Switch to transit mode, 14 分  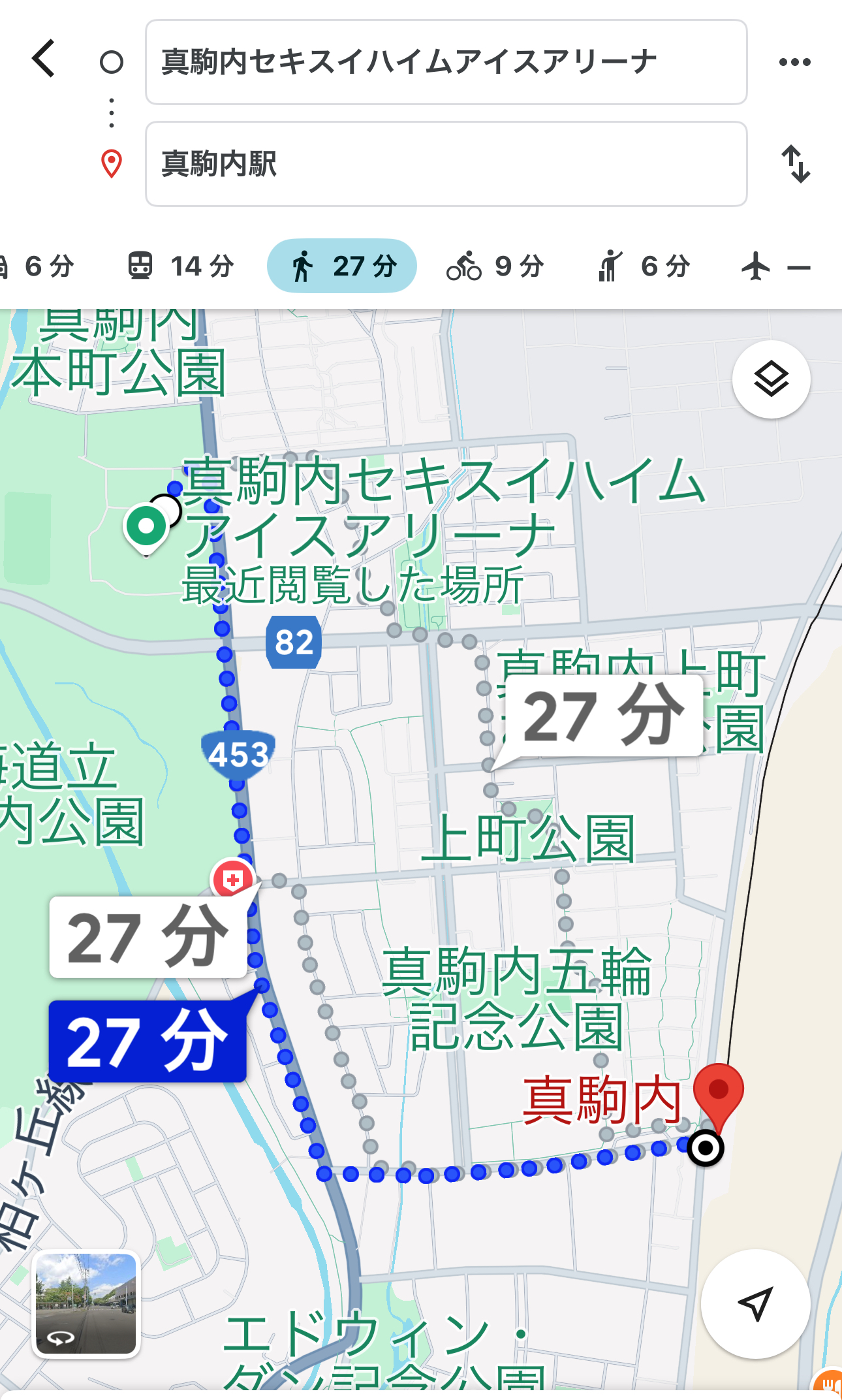pos(181,266)
